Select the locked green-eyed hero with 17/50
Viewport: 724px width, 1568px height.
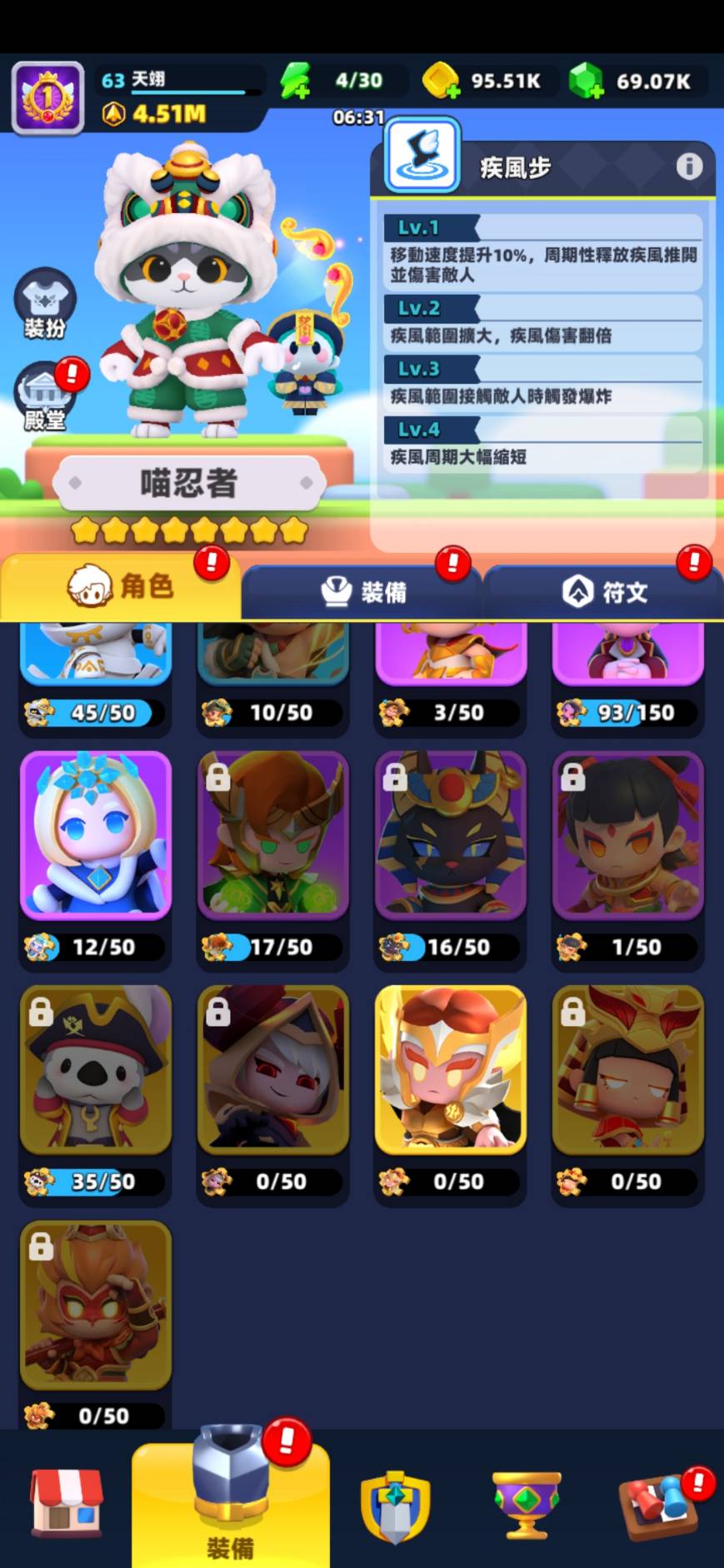tap(273, 835)
